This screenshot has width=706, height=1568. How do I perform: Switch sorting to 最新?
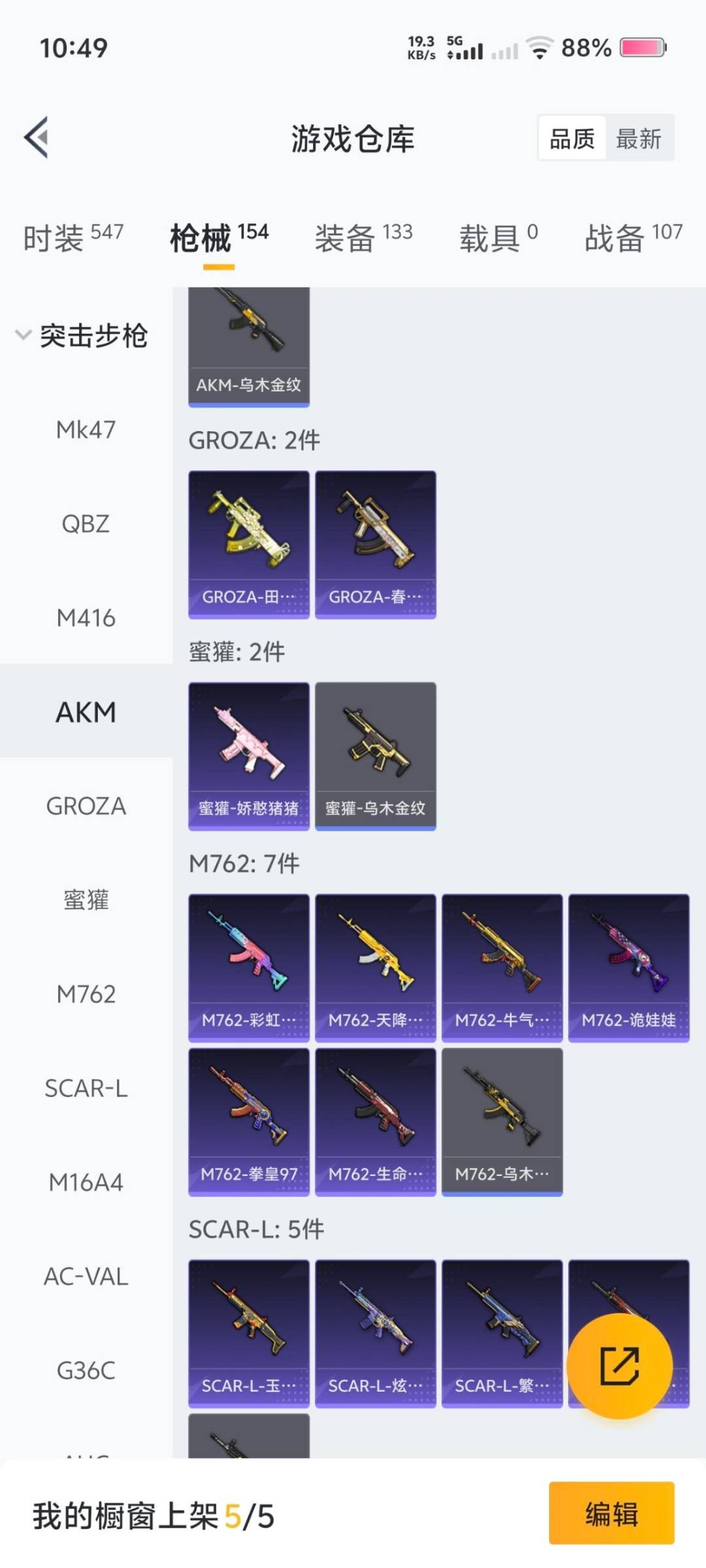click(x=638, y=139)
